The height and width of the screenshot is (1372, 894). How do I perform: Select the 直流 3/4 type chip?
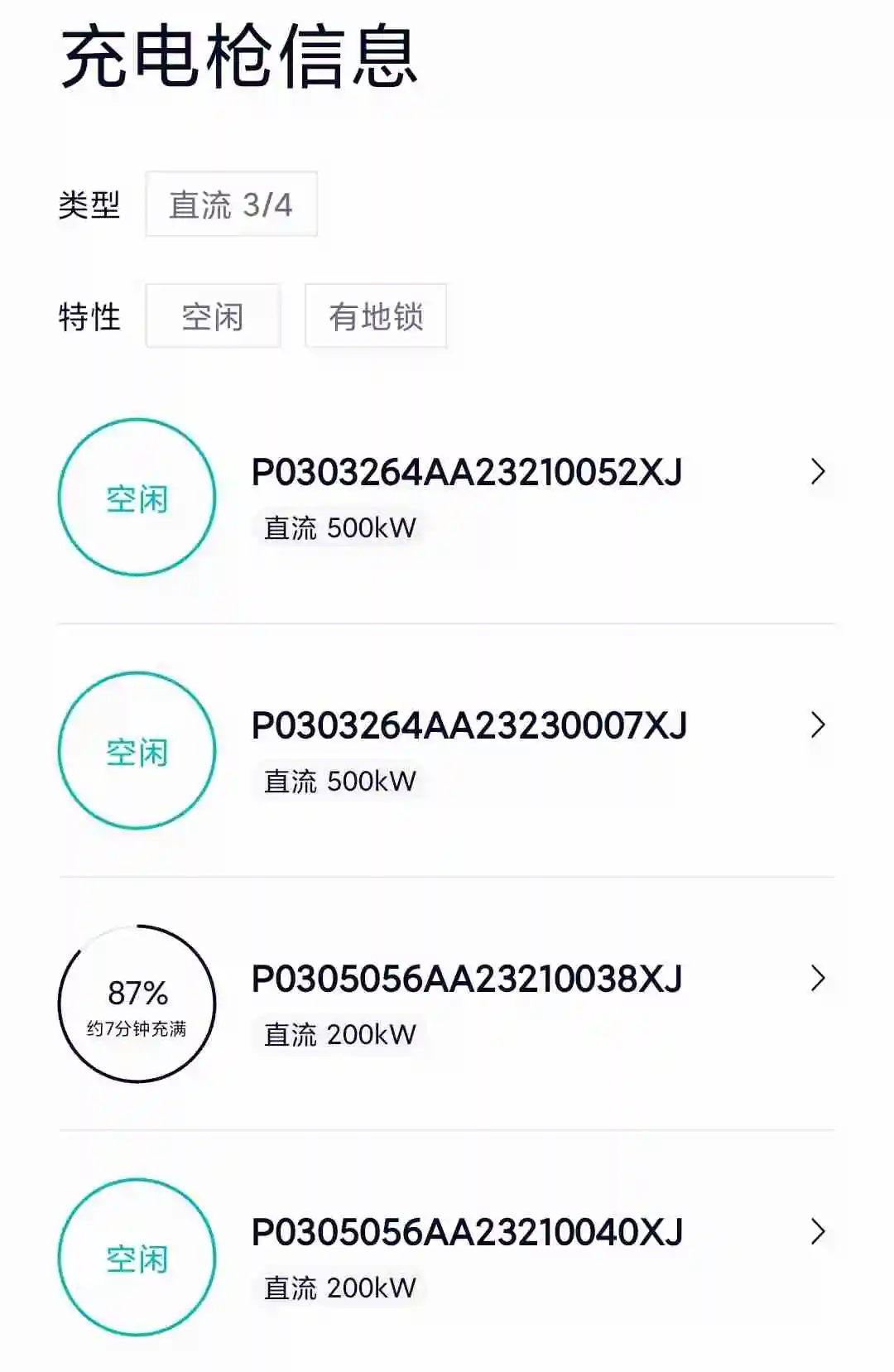click(231, 205)
